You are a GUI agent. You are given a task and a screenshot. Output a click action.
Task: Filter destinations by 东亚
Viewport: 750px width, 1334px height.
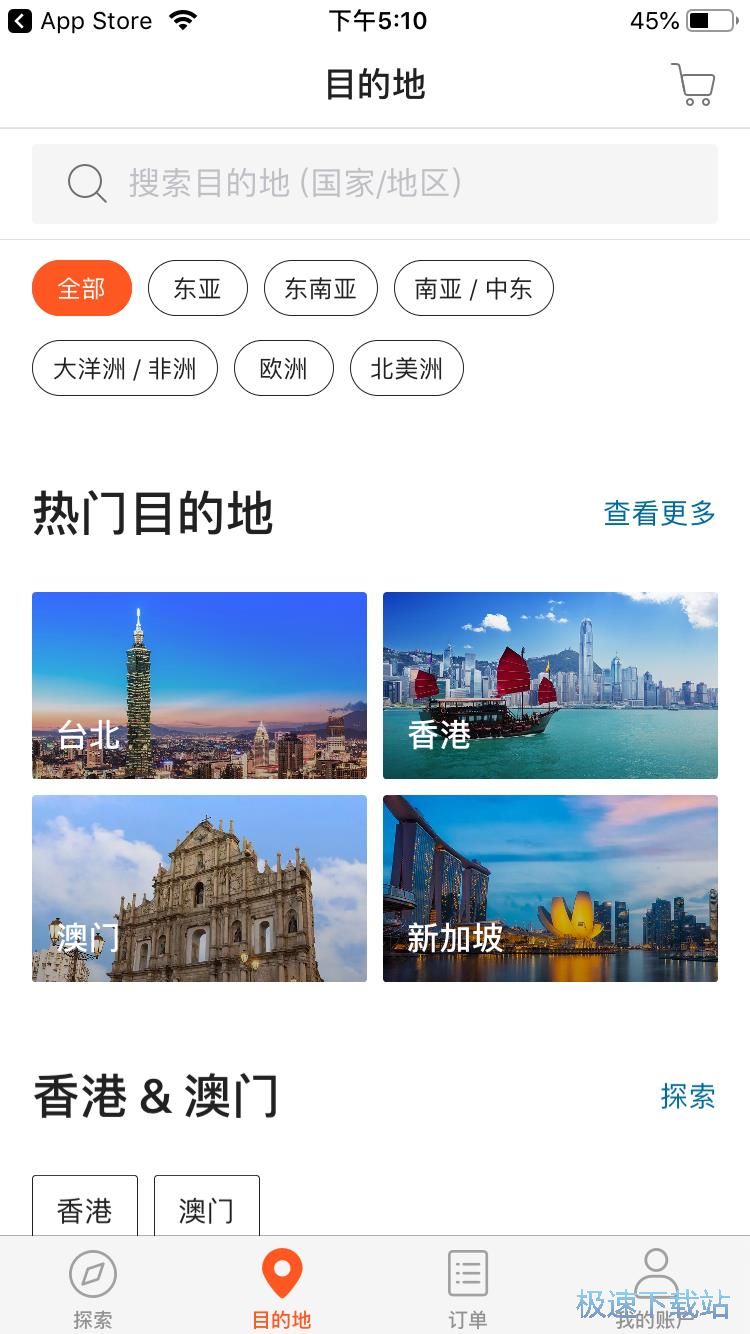tap(197, 288)
